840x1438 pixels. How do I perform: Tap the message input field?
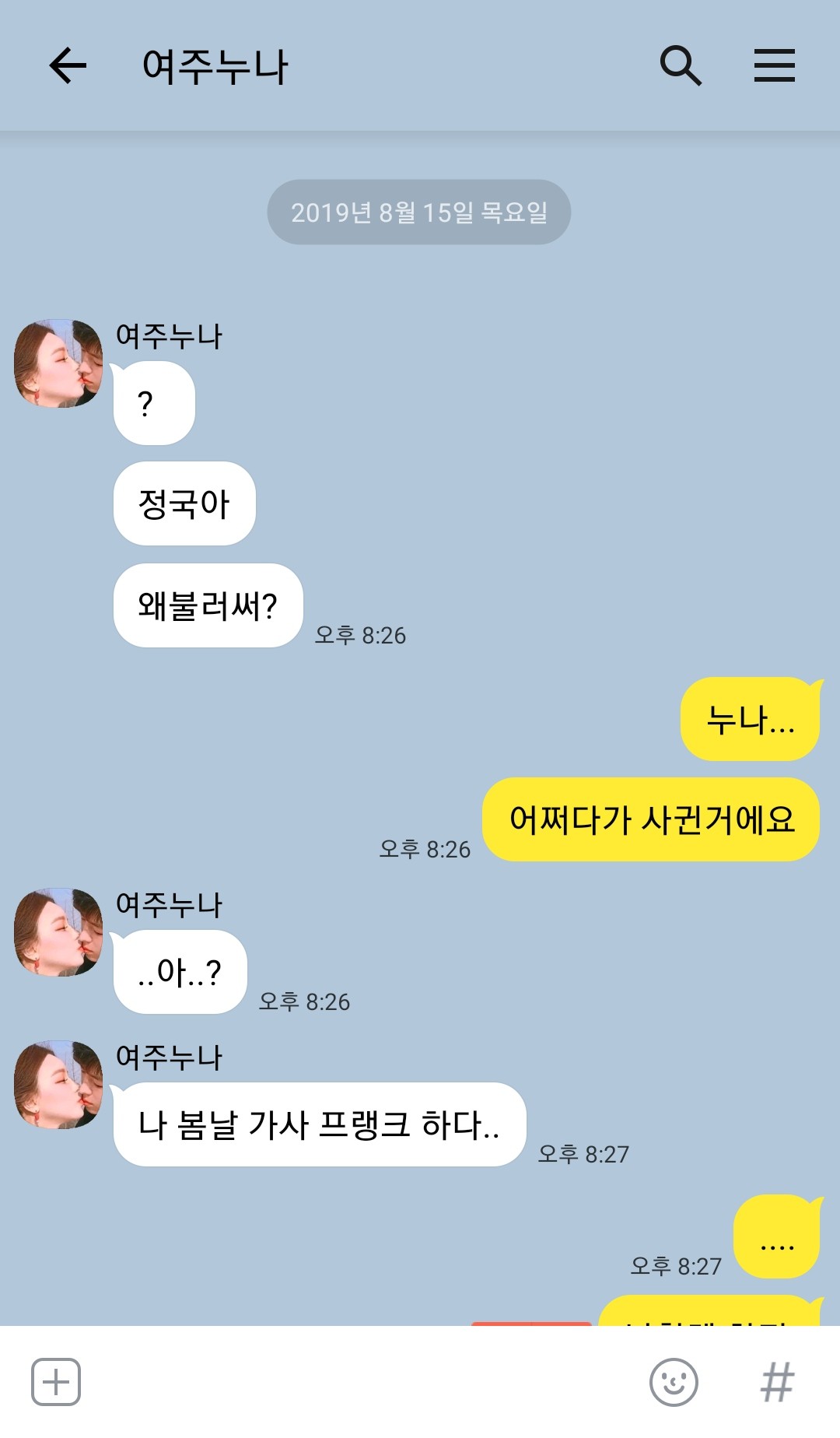pyautogui.click(x=364, y=1382)
